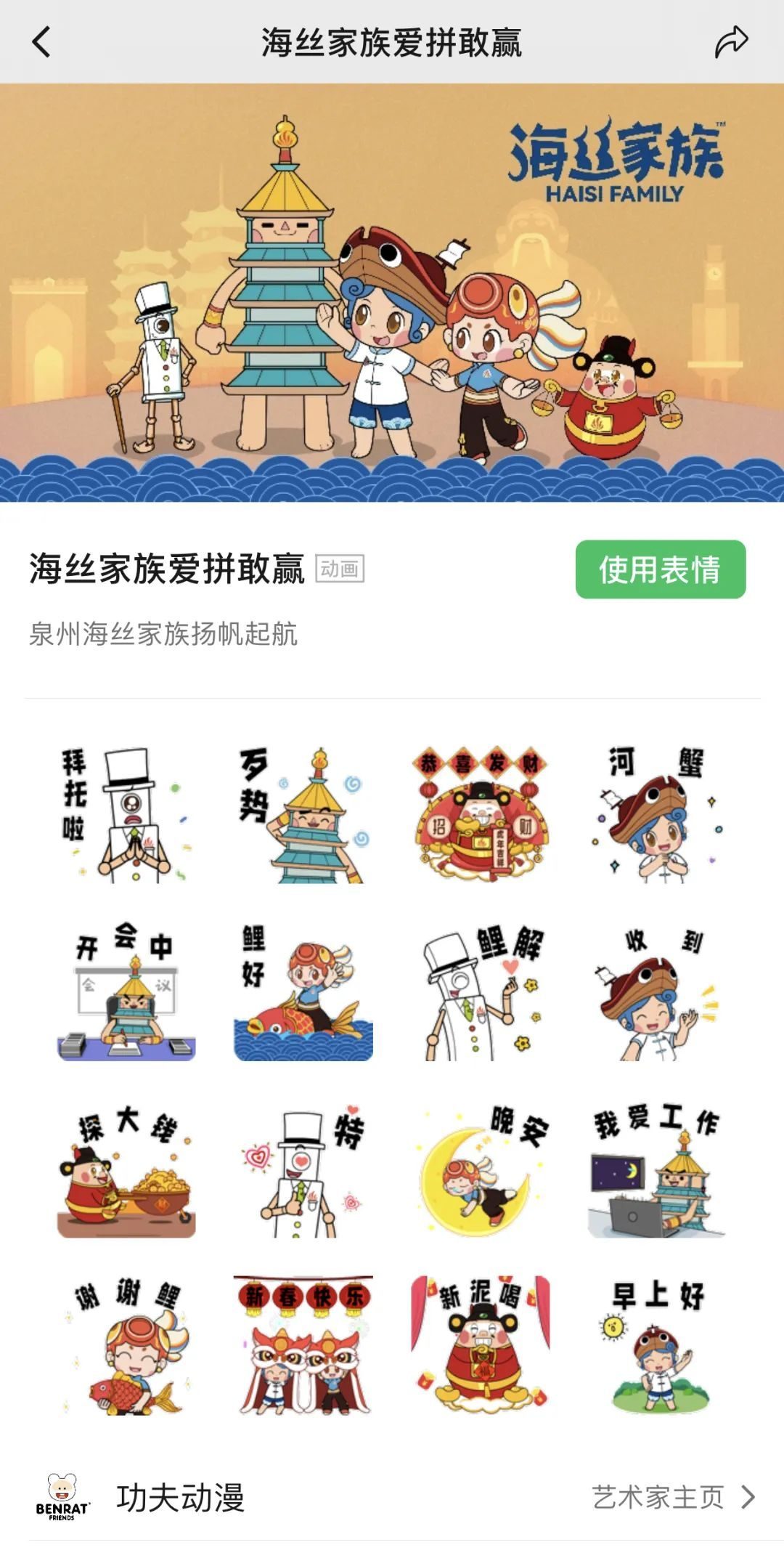
Task: Preview the 鲤好 sticker
Action: coord(303,991)
